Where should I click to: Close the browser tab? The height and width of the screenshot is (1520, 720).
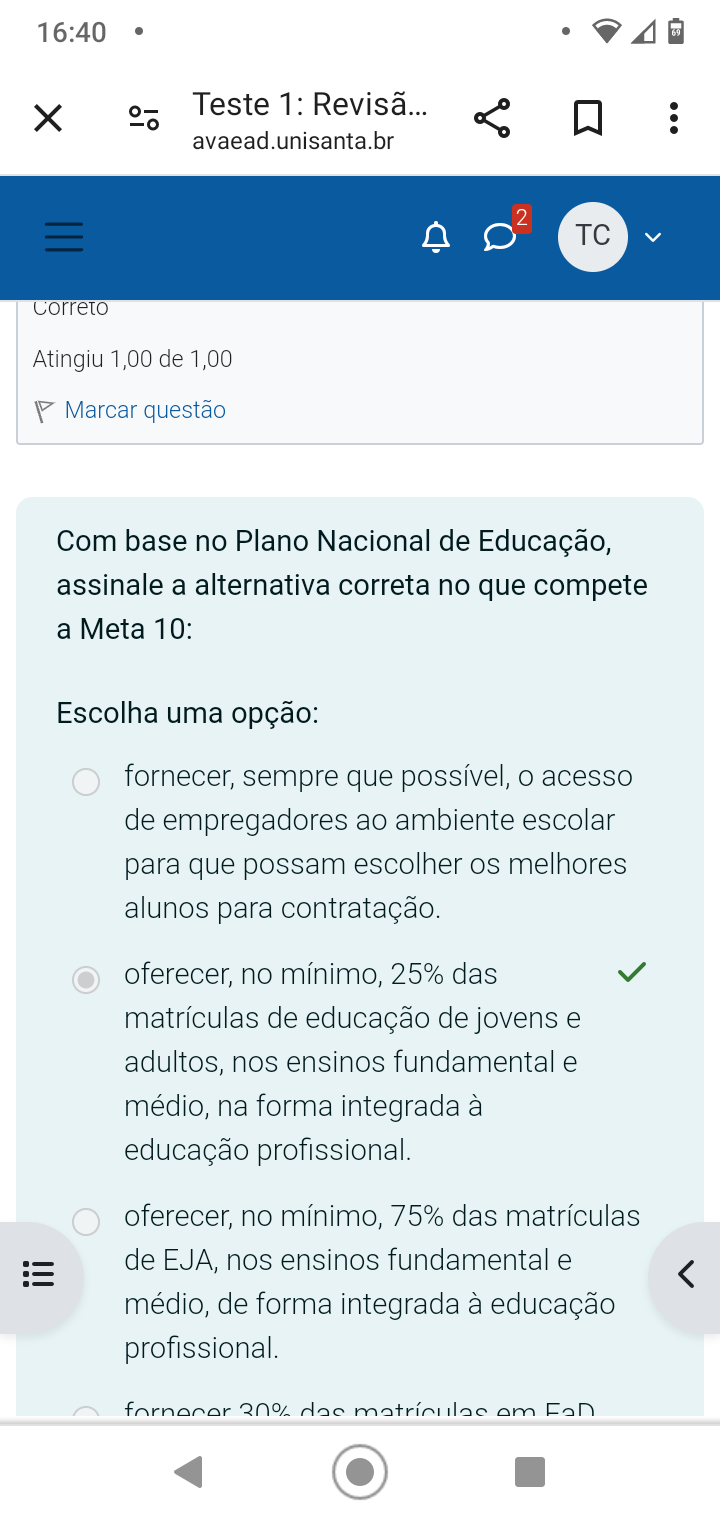47,119
